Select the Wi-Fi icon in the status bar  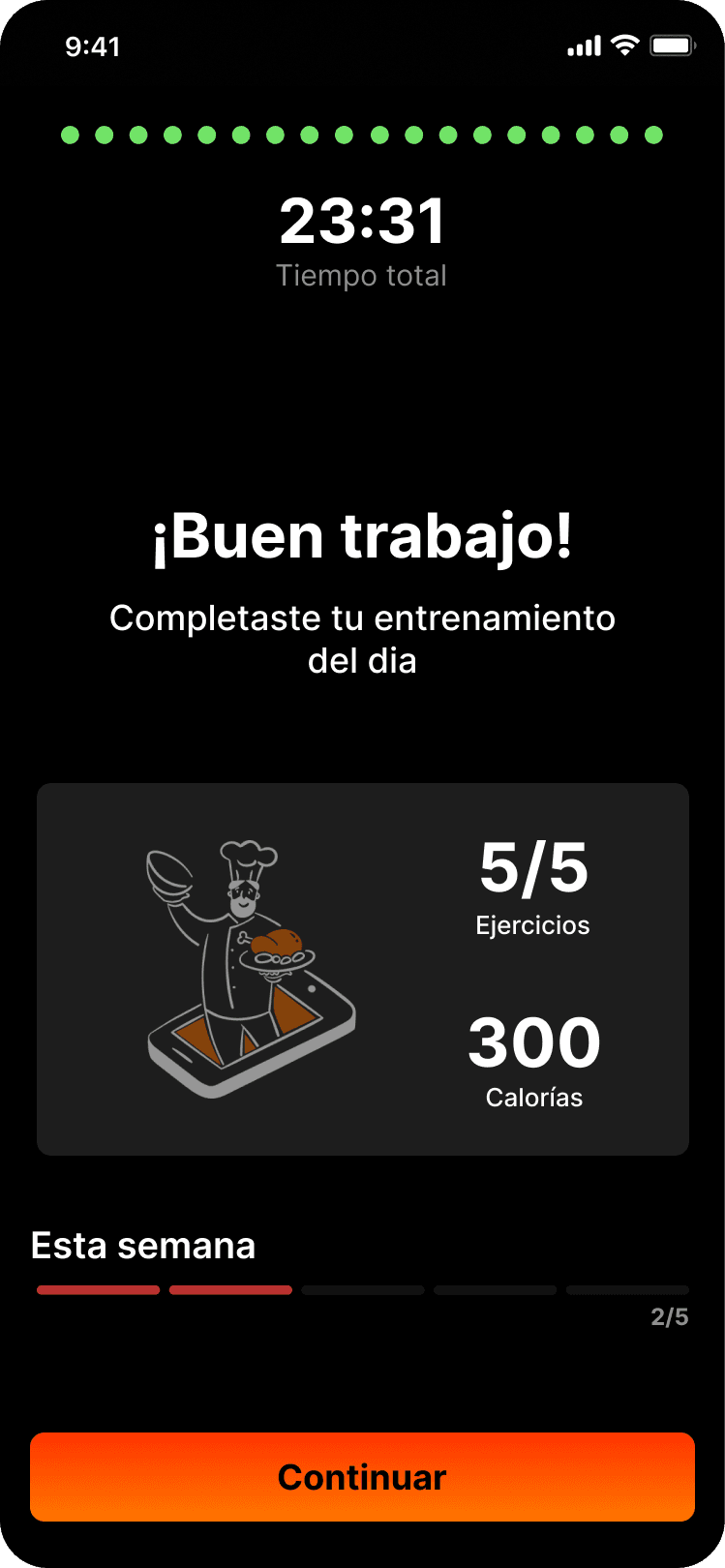[x=624, y=45]
